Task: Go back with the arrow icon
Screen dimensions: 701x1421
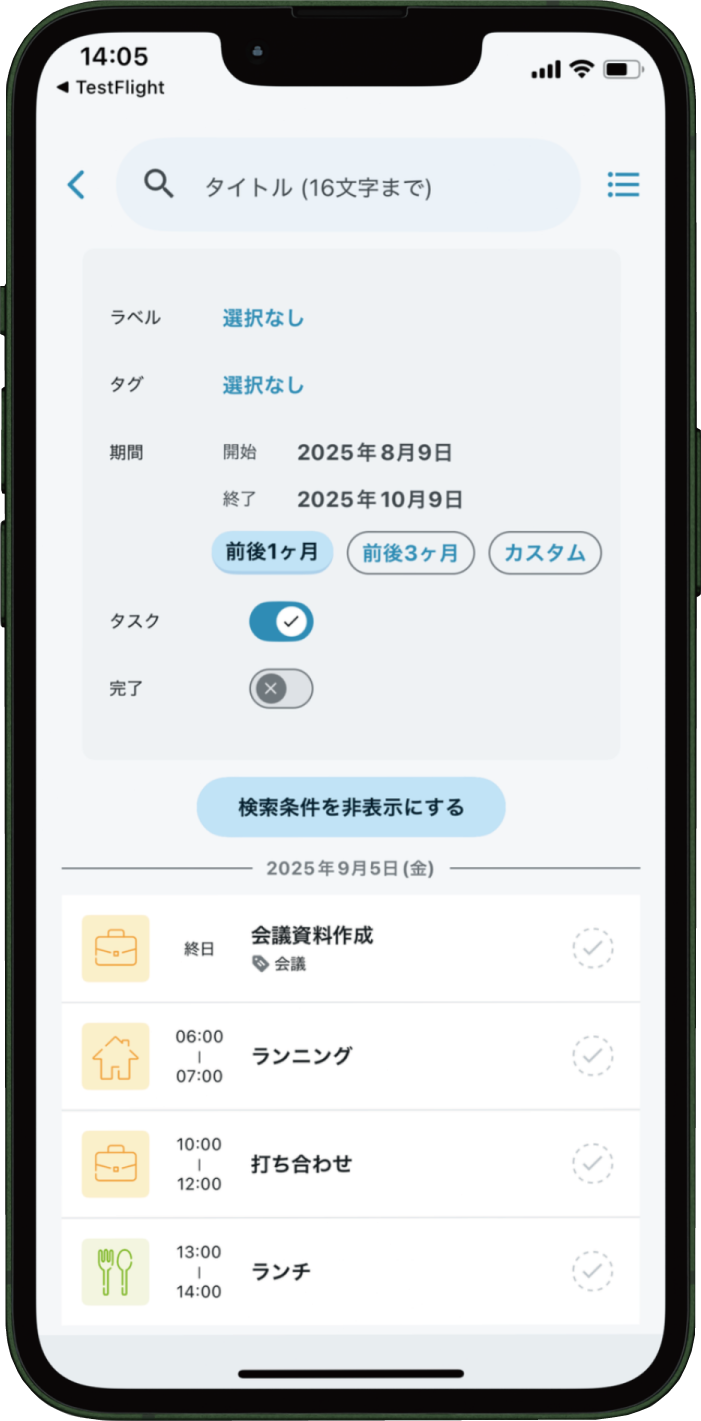Action: click(x=76, y=185)
